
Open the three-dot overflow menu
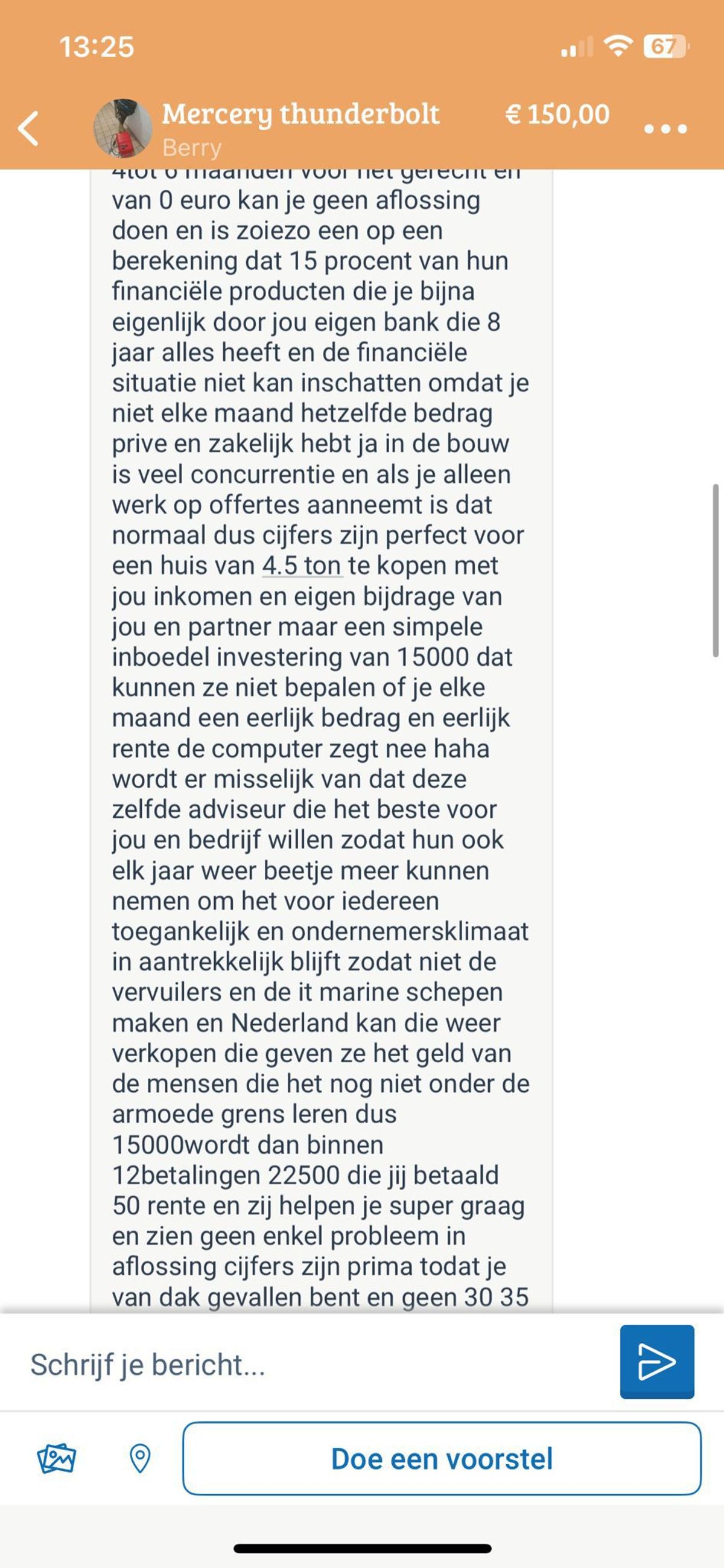pos(665,129)
